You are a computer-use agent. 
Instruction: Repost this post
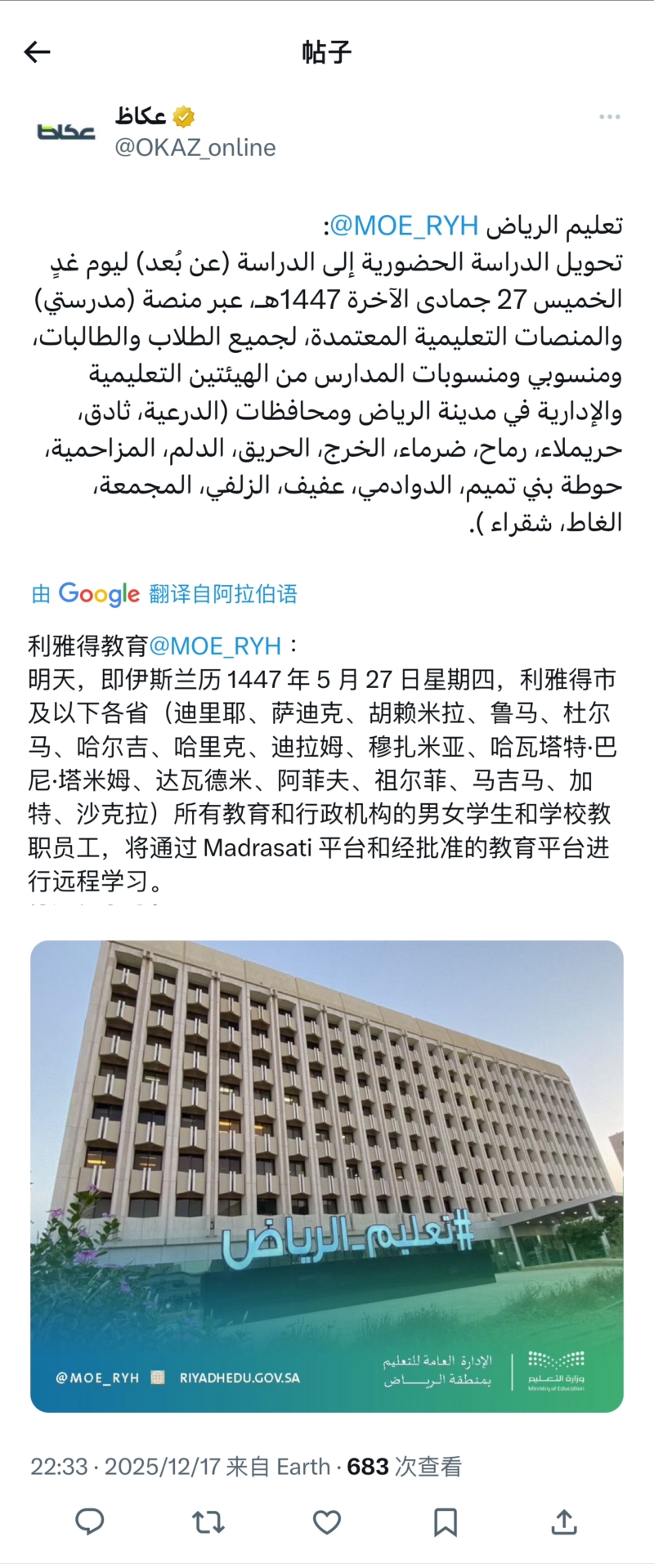coord(208,1521)
